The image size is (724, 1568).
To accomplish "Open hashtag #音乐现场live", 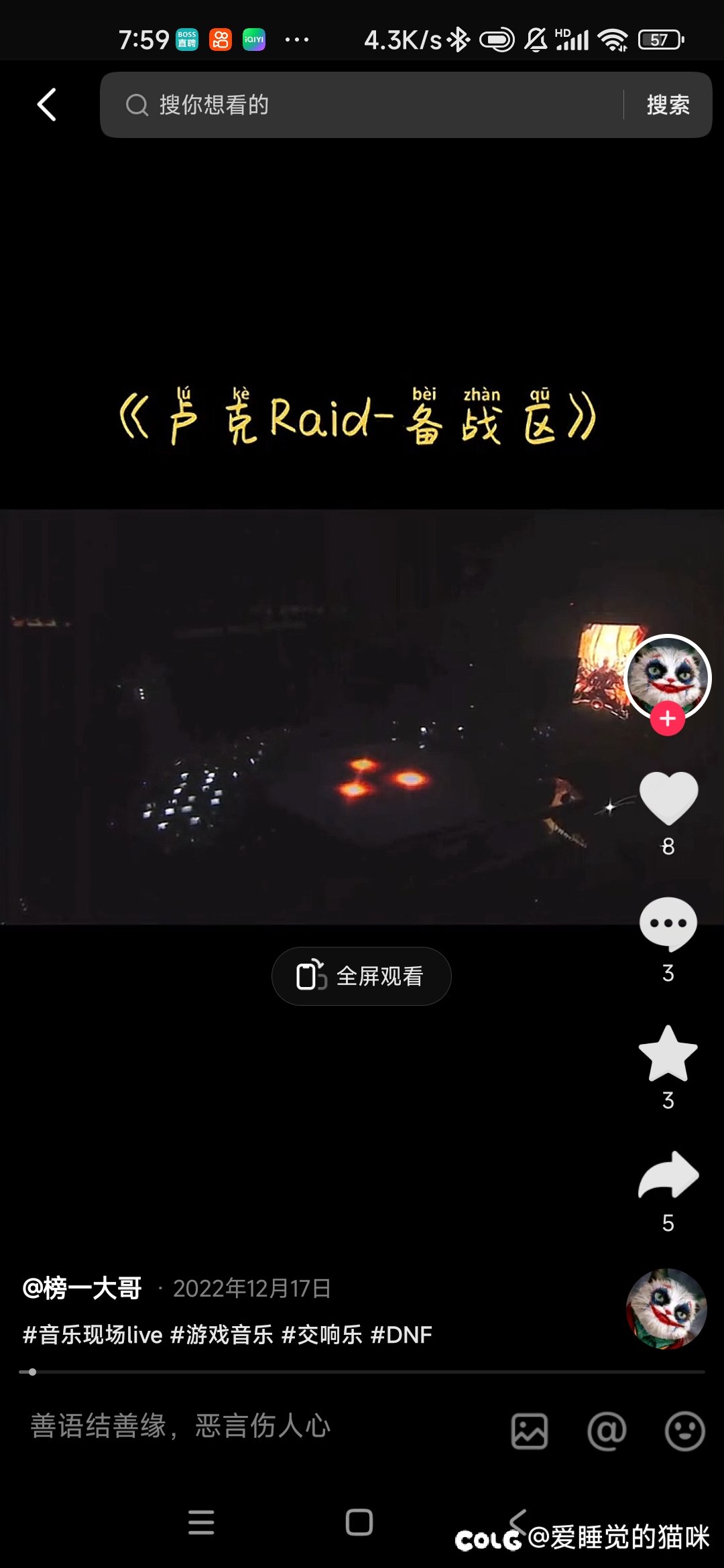I will (x=93, y=1335).
